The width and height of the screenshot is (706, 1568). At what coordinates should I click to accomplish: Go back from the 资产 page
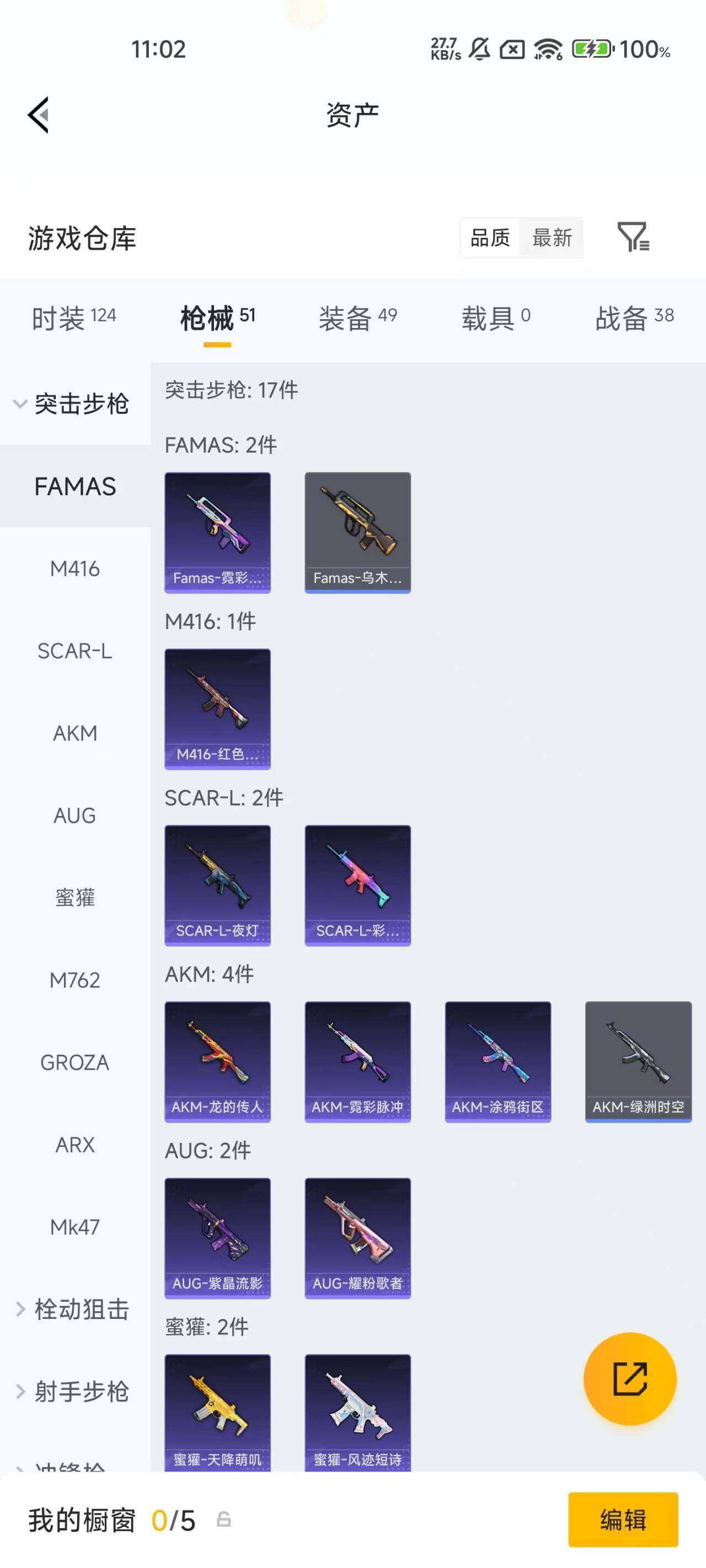point(39,115)
